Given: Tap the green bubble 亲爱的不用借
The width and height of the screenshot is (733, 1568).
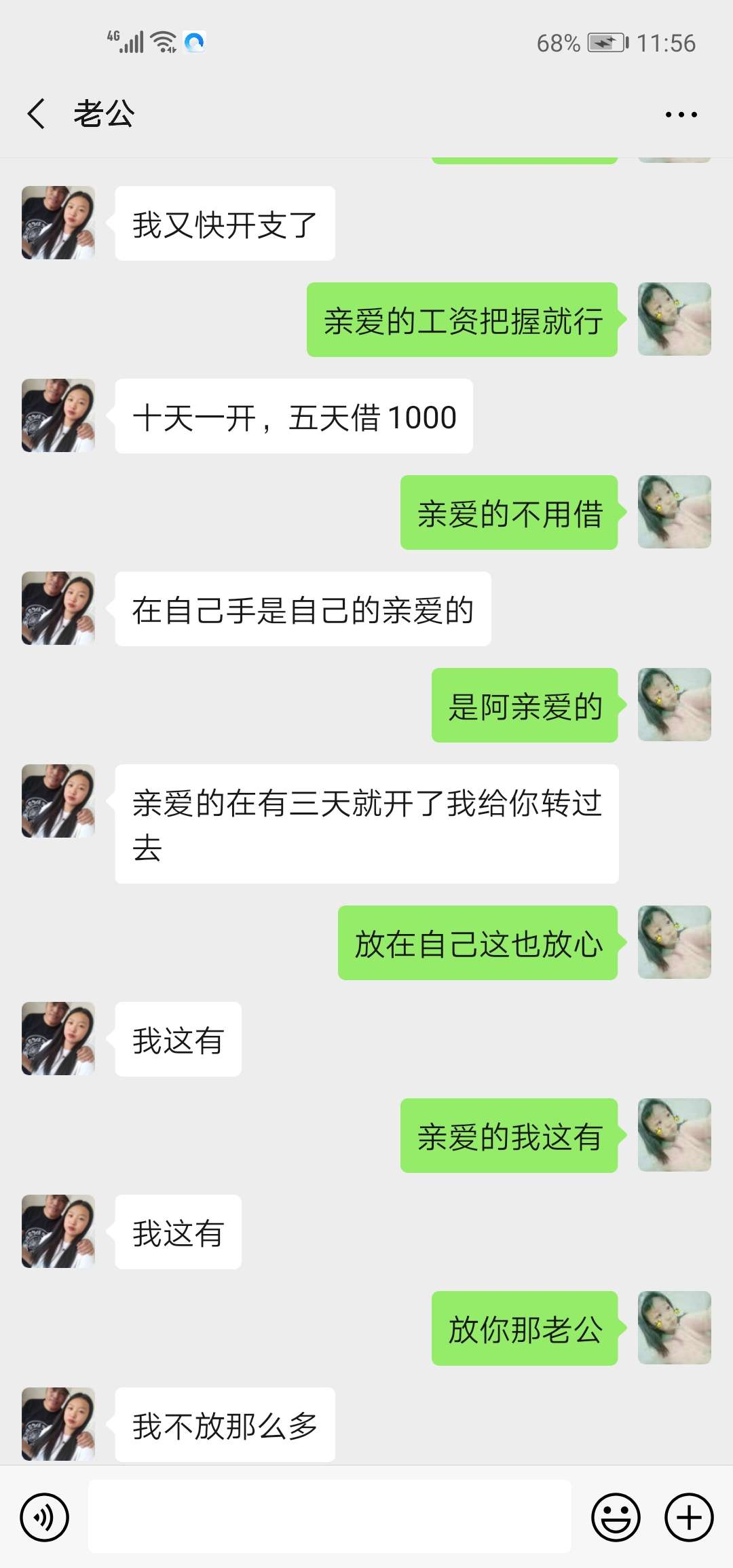Looking at the screenshot, I should [509, 514].
